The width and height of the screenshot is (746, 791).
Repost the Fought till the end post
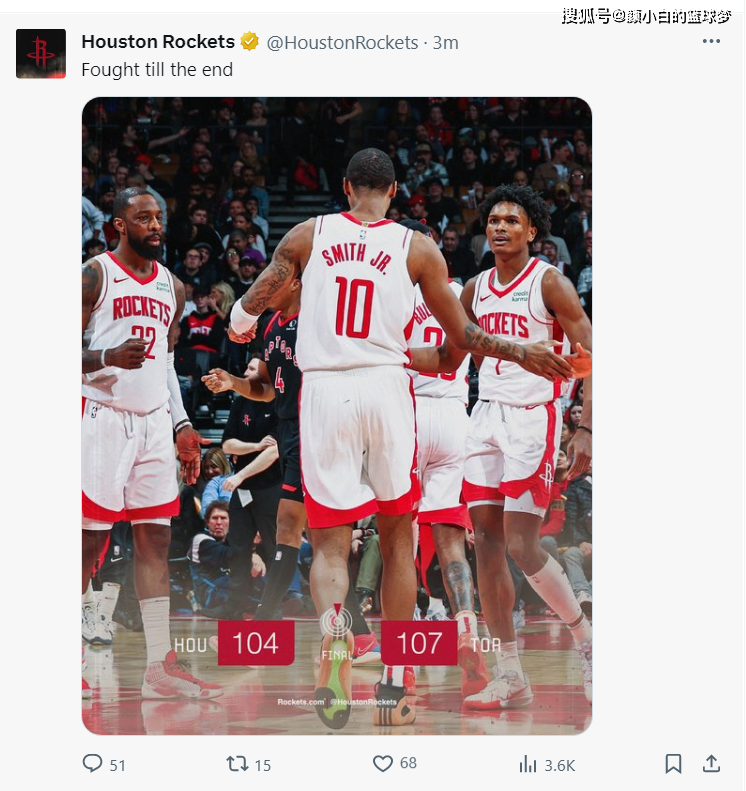click(x=237, y=764)
